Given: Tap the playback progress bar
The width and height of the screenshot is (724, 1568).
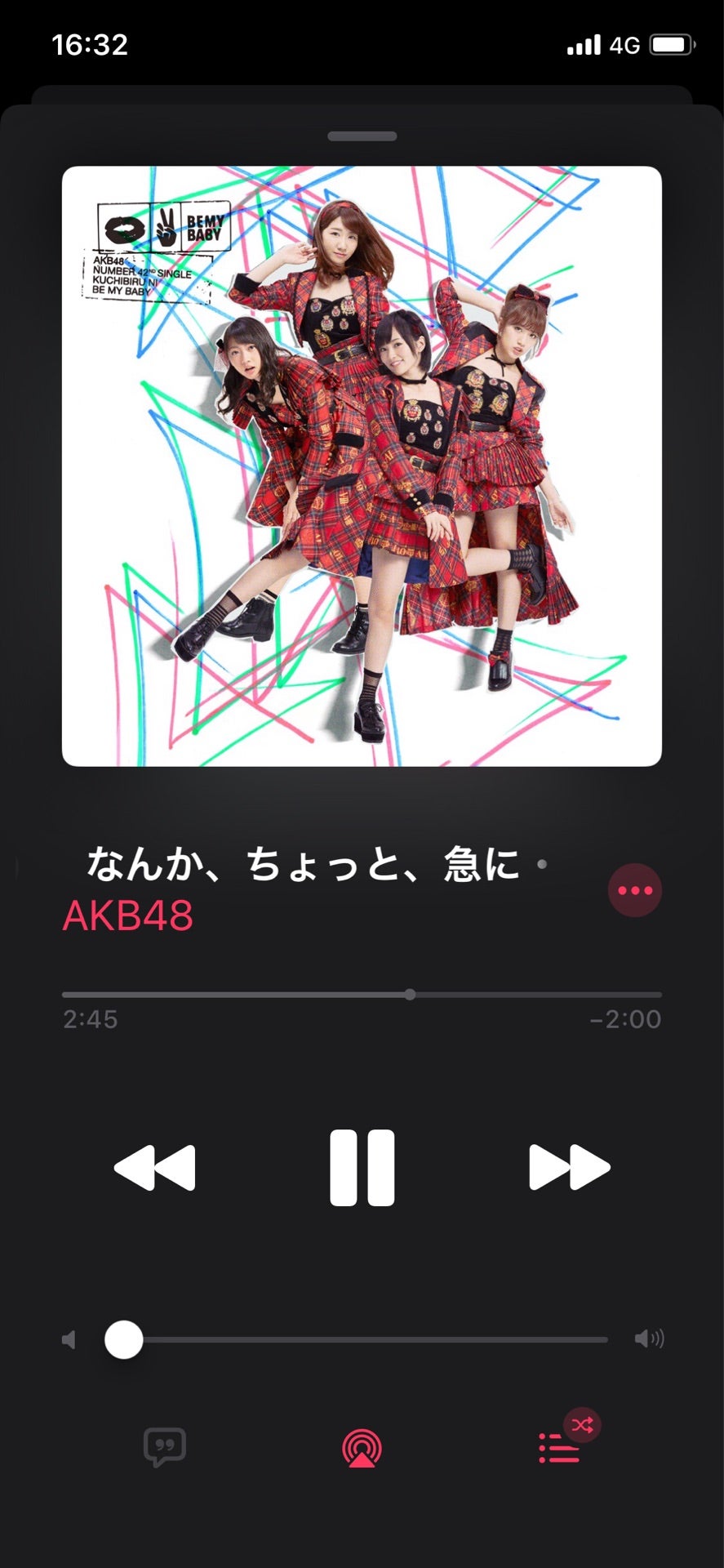Looking at the screenshot, I should pos(362,995).
